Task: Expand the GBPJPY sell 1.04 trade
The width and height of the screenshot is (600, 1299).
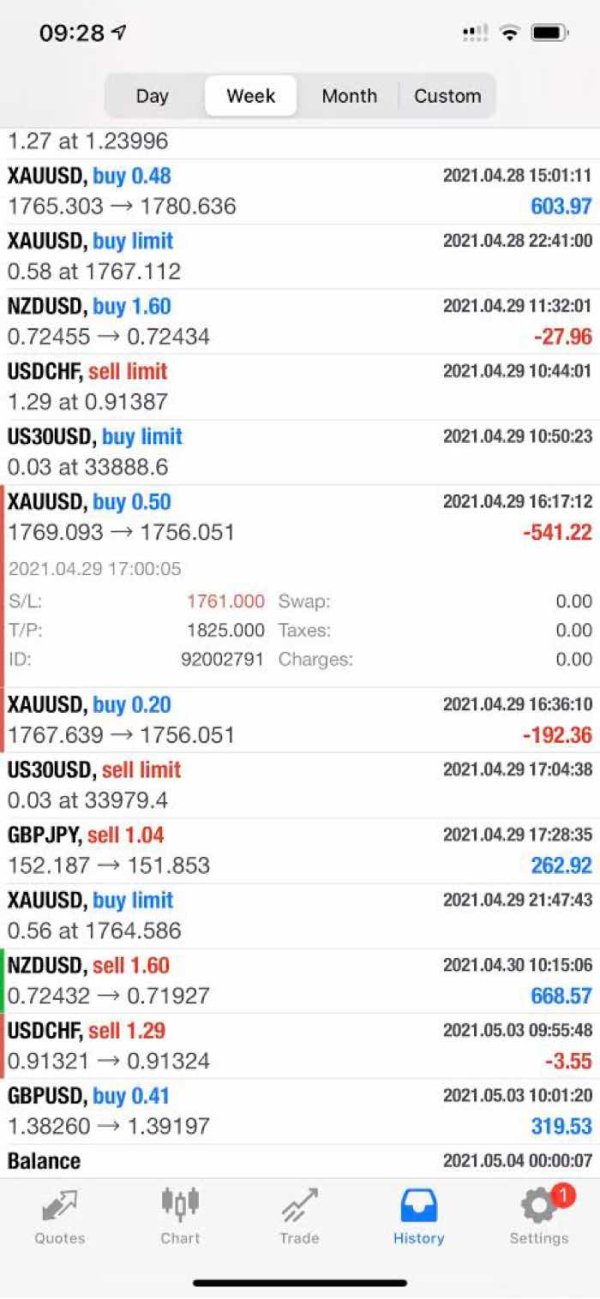Action: click(300, 850)
